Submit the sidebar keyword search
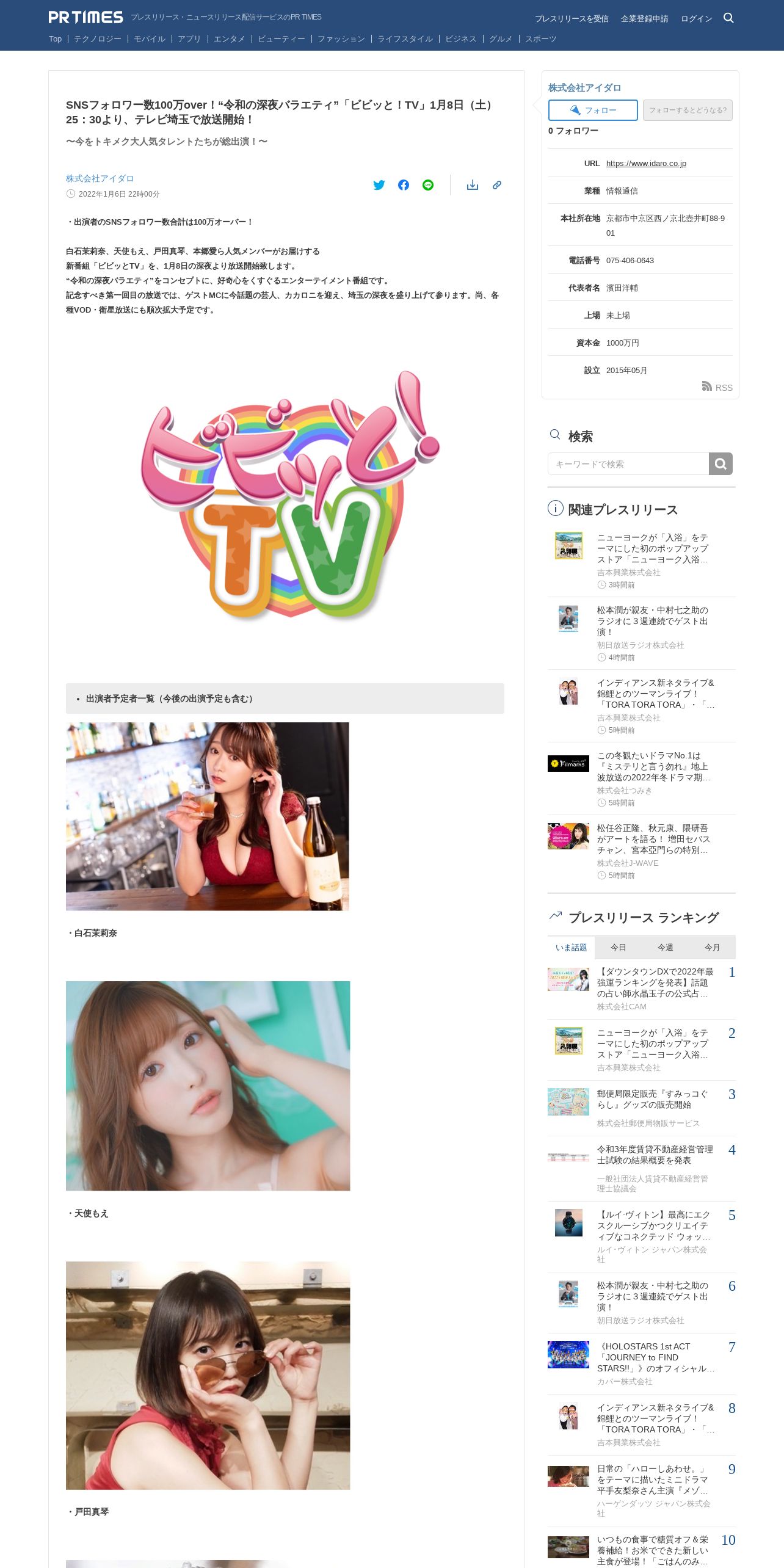This screenshot has width=784, height=1568. click(720, 464)
